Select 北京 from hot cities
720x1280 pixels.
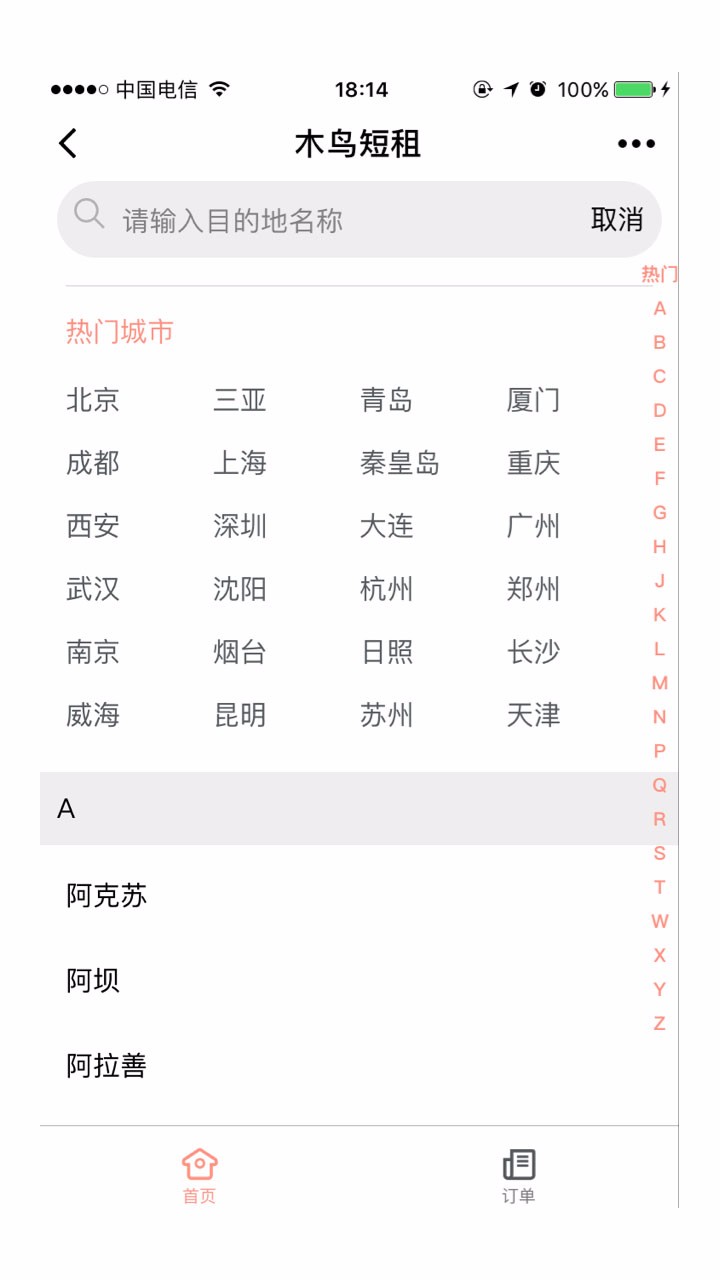pos(93,401)
